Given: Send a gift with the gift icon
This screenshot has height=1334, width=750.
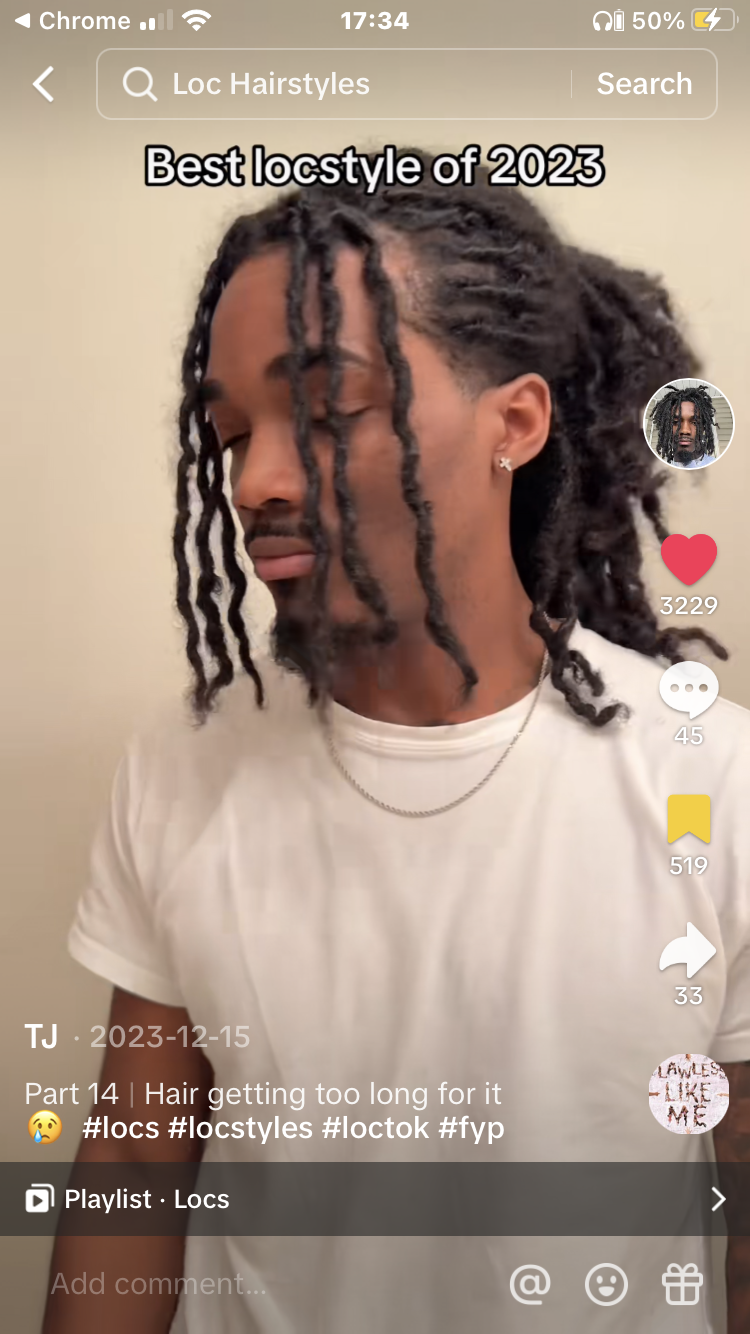Looking at the screenshot, I should click(682, 1284).
